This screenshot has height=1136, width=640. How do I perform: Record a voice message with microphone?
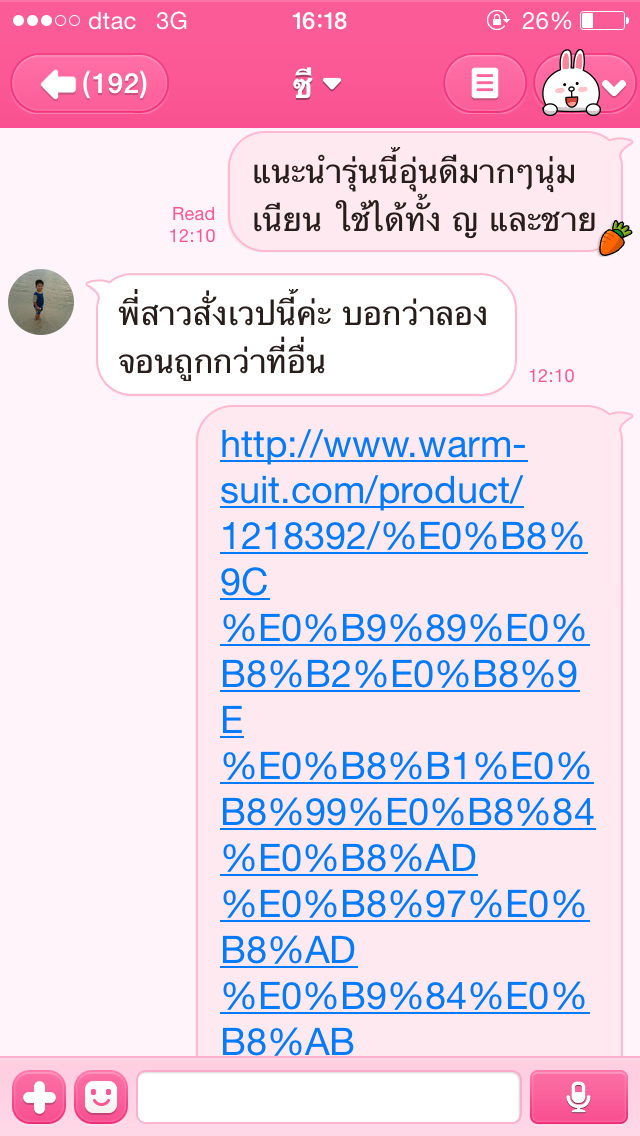pyautogui.click(x=578, y=1098)
